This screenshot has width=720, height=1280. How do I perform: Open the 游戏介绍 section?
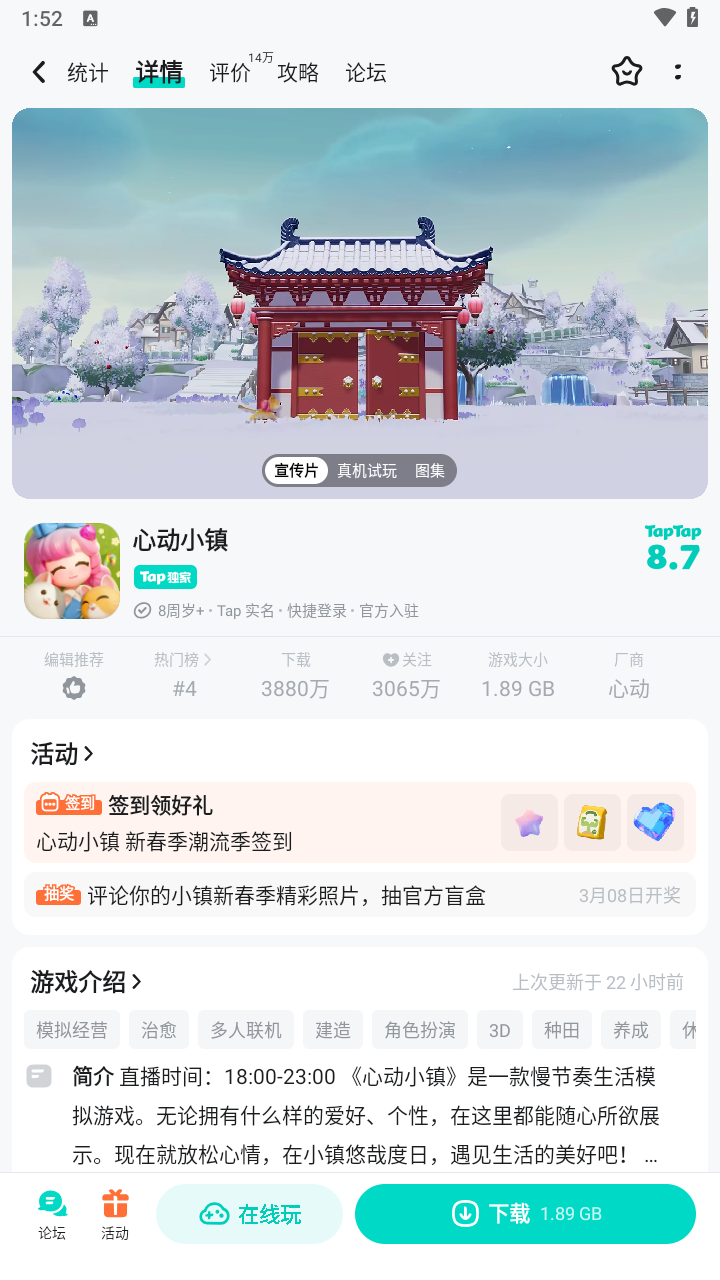coord(86,982)
